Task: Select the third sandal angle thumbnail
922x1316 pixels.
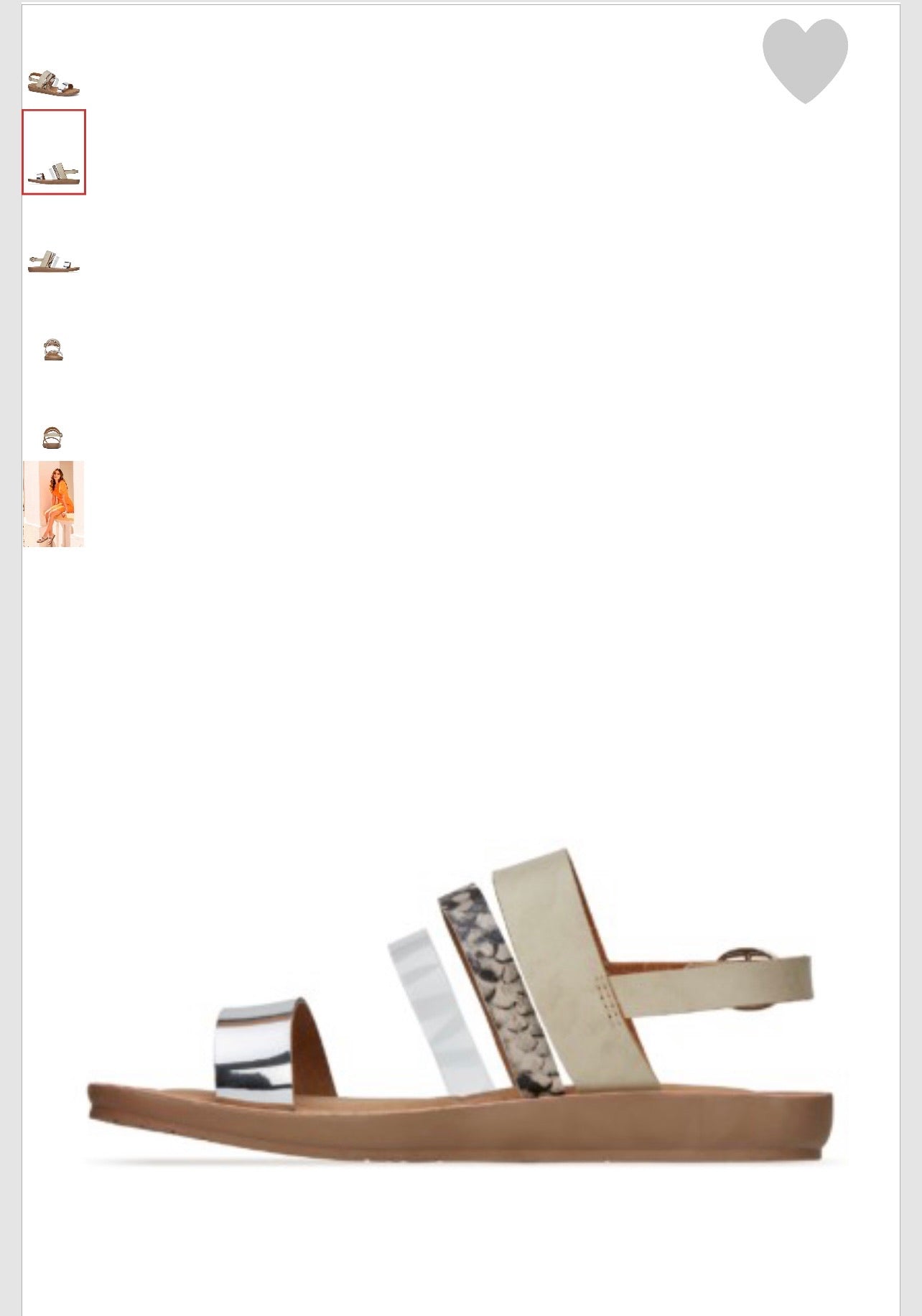Action: (x=53, y=261)
